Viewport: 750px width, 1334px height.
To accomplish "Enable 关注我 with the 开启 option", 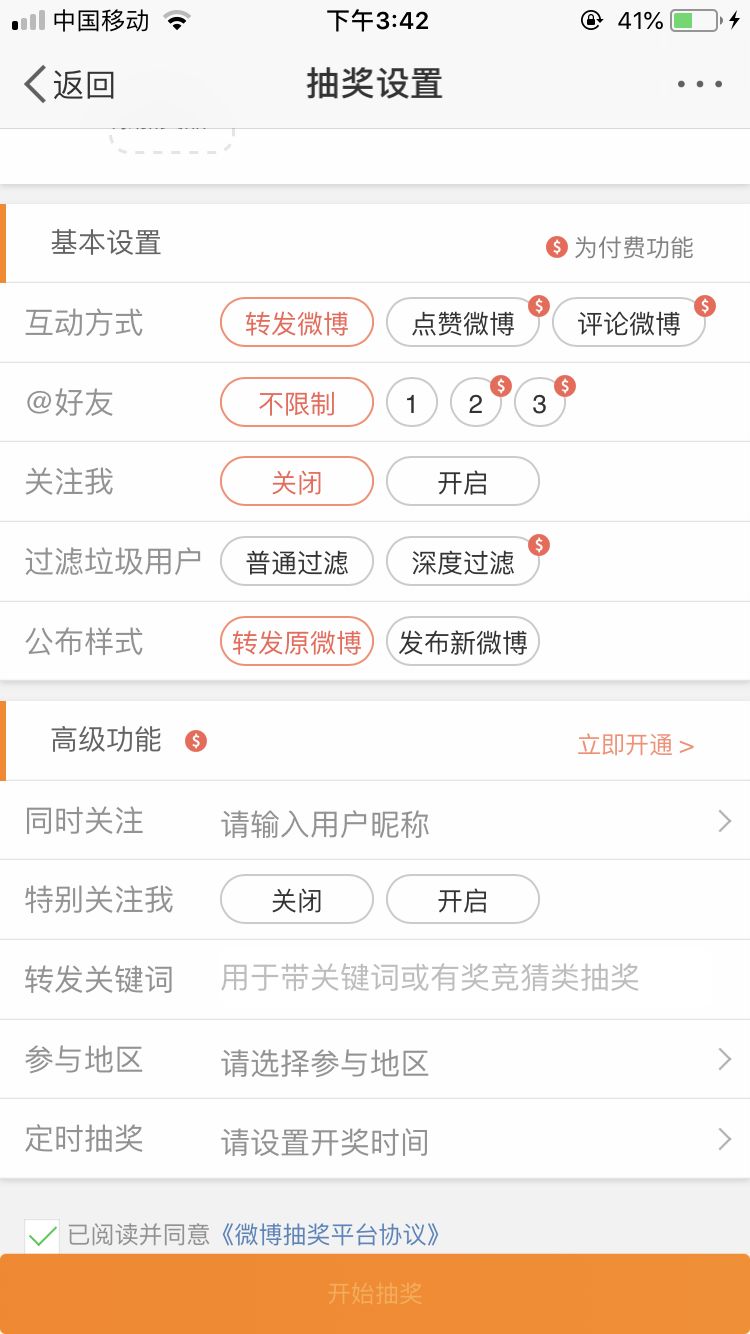I will click(462, 483).
